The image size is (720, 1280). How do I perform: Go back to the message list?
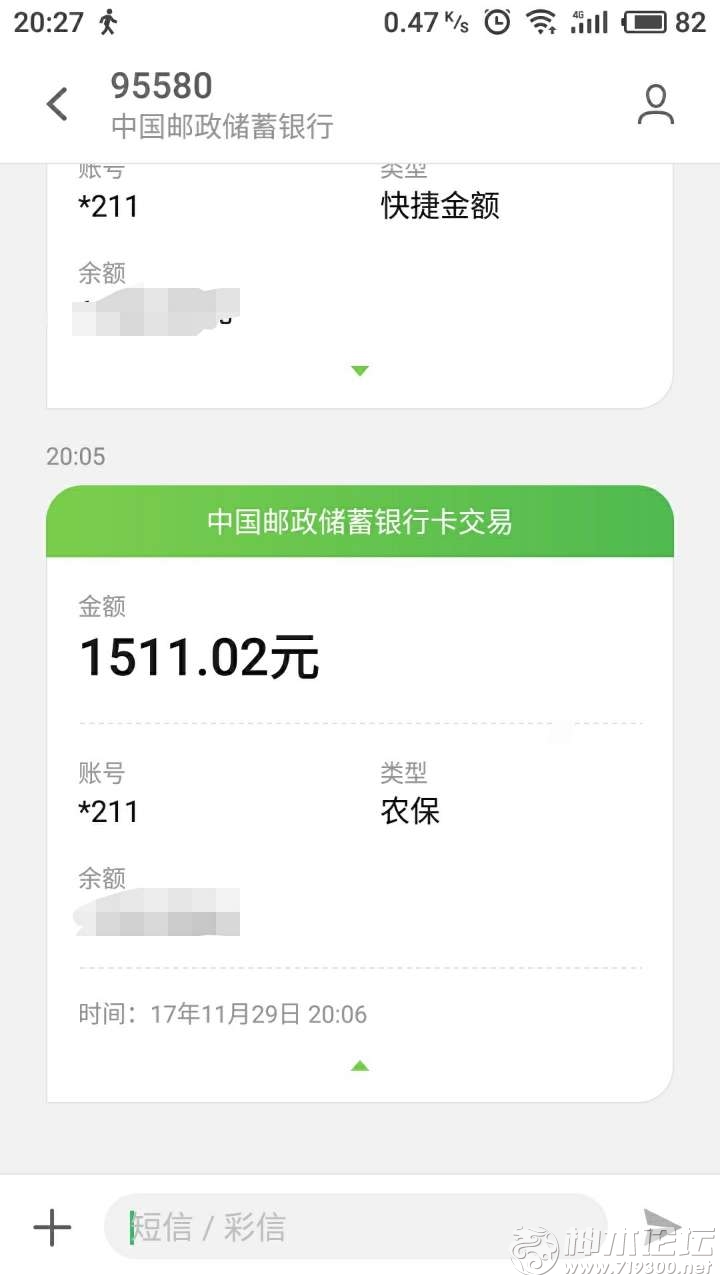pyautogui.click(x=58, y=104)
